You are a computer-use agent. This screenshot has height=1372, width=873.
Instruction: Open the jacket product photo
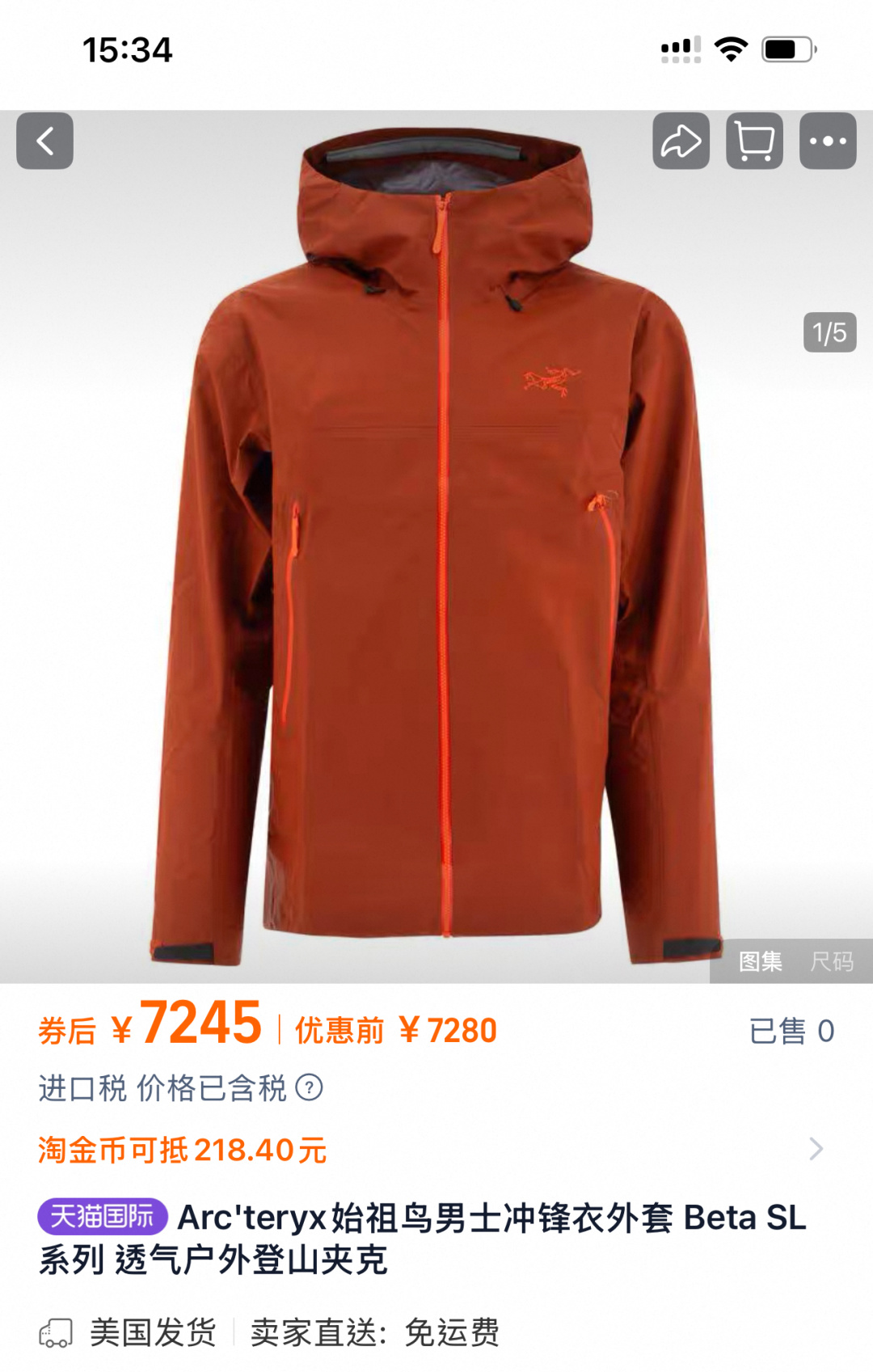(x=436, y=547)
